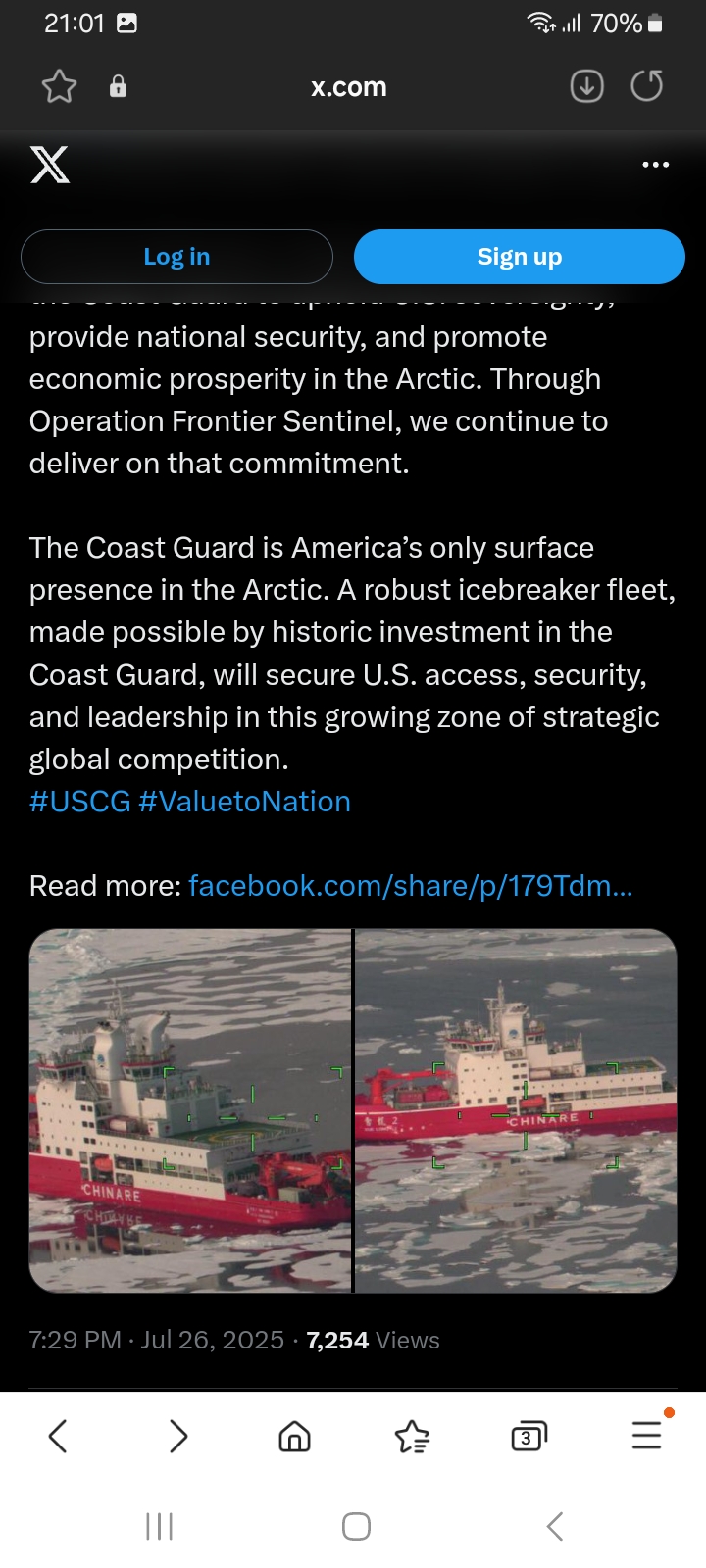The image size is (706, 1568).
Task: Open the browser hamburger menu
Action: (647, 1435)
